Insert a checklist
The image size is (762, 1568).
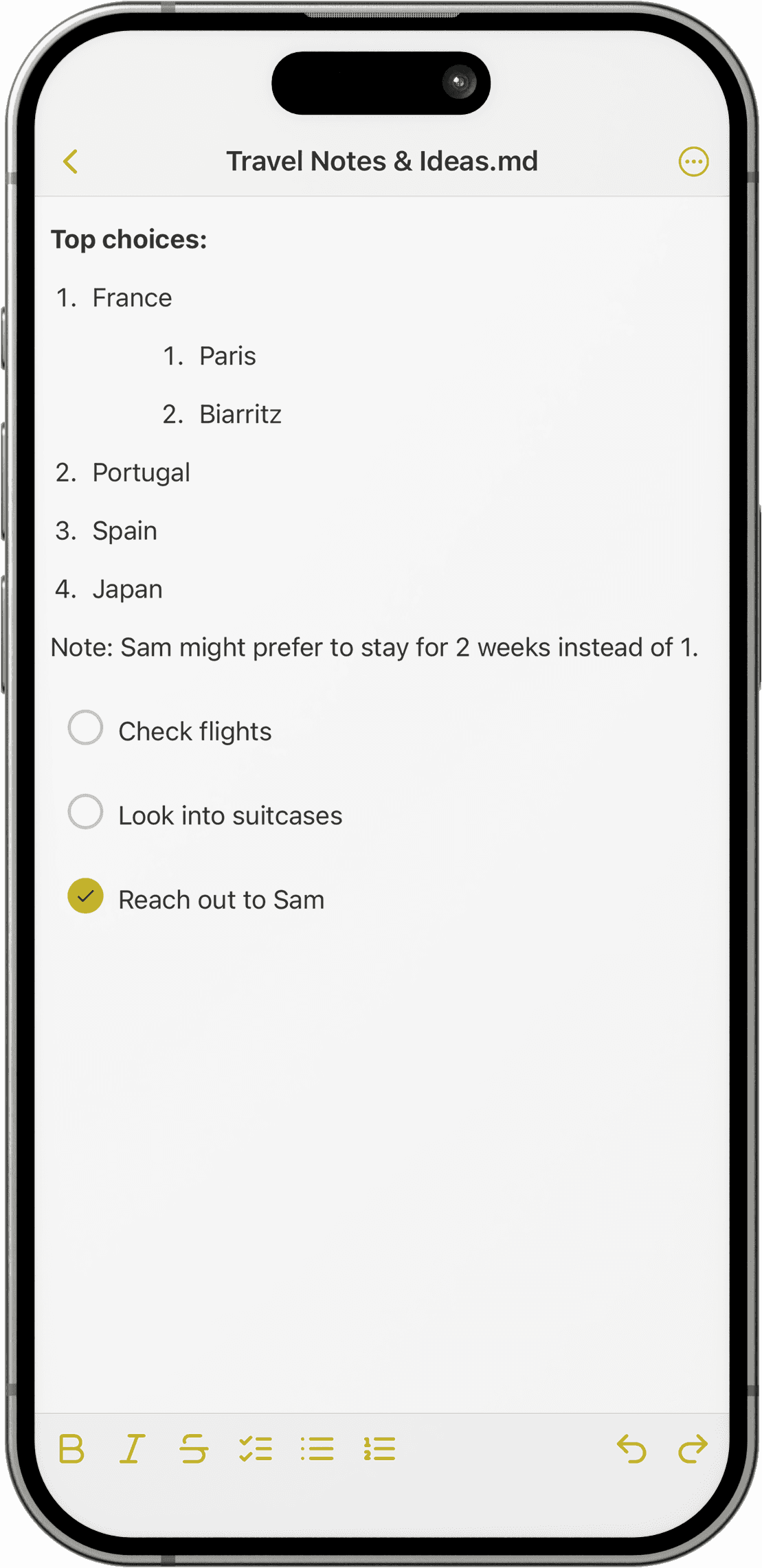click(x=256, y=1449)
